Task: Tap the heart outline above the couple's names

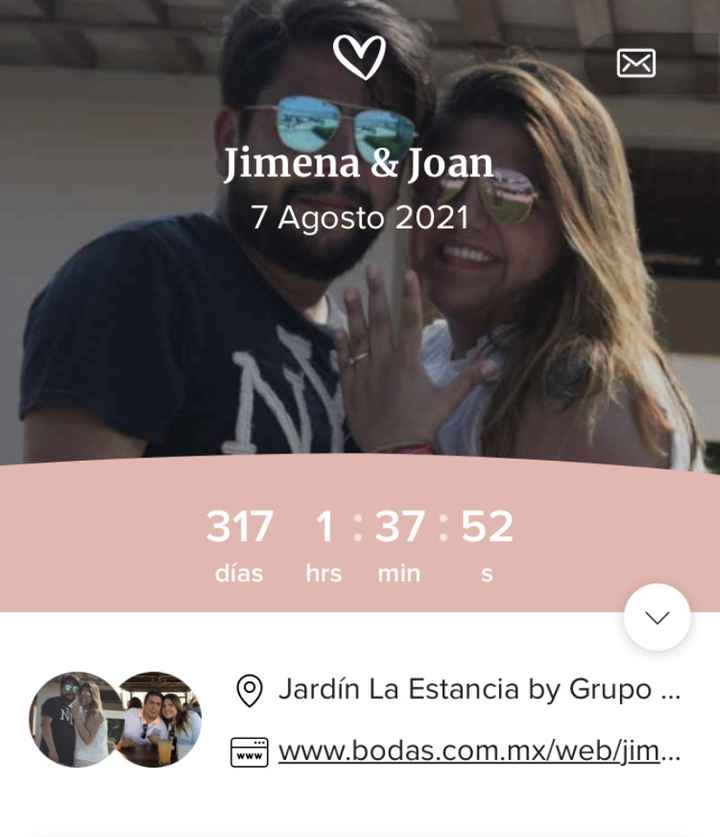Action: pos(360,57)
